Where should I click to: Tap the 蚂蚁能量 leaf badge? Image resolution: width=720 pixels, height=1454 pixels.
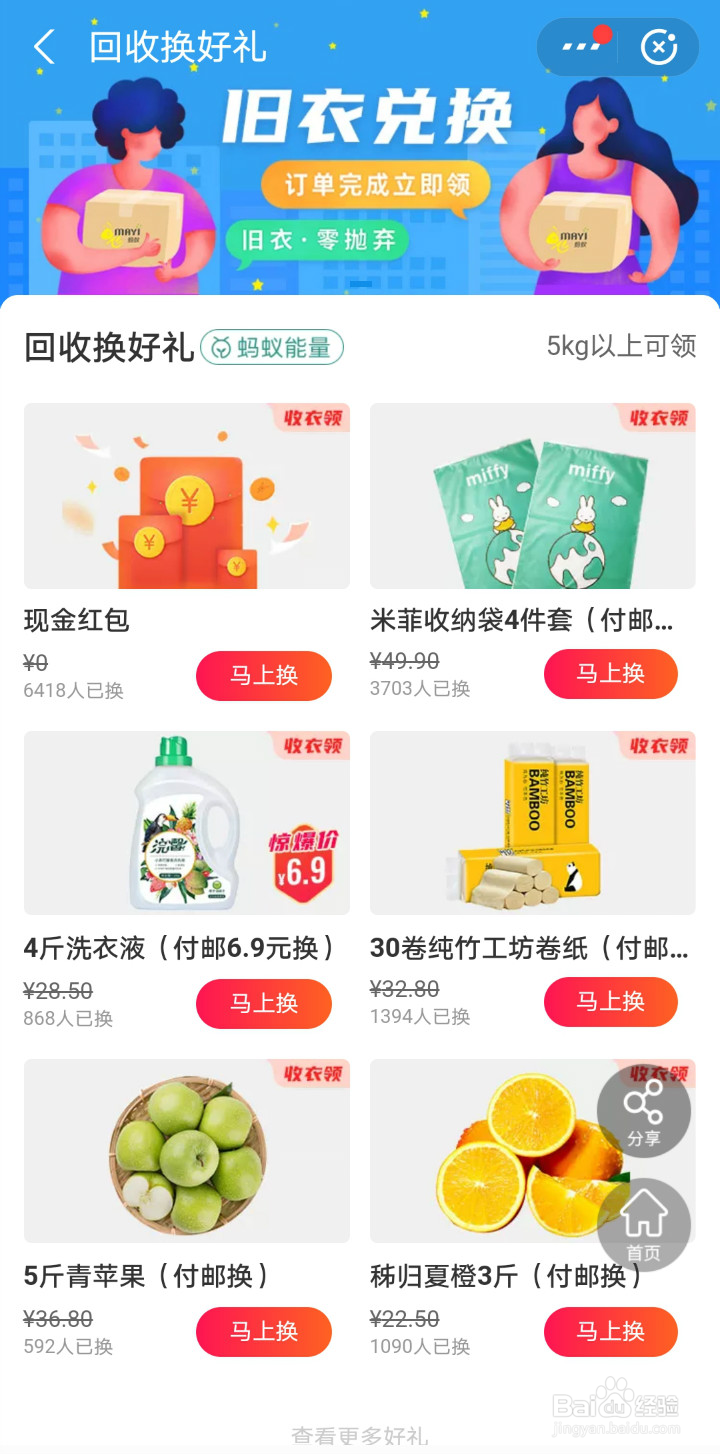click(x=270, y=346)
